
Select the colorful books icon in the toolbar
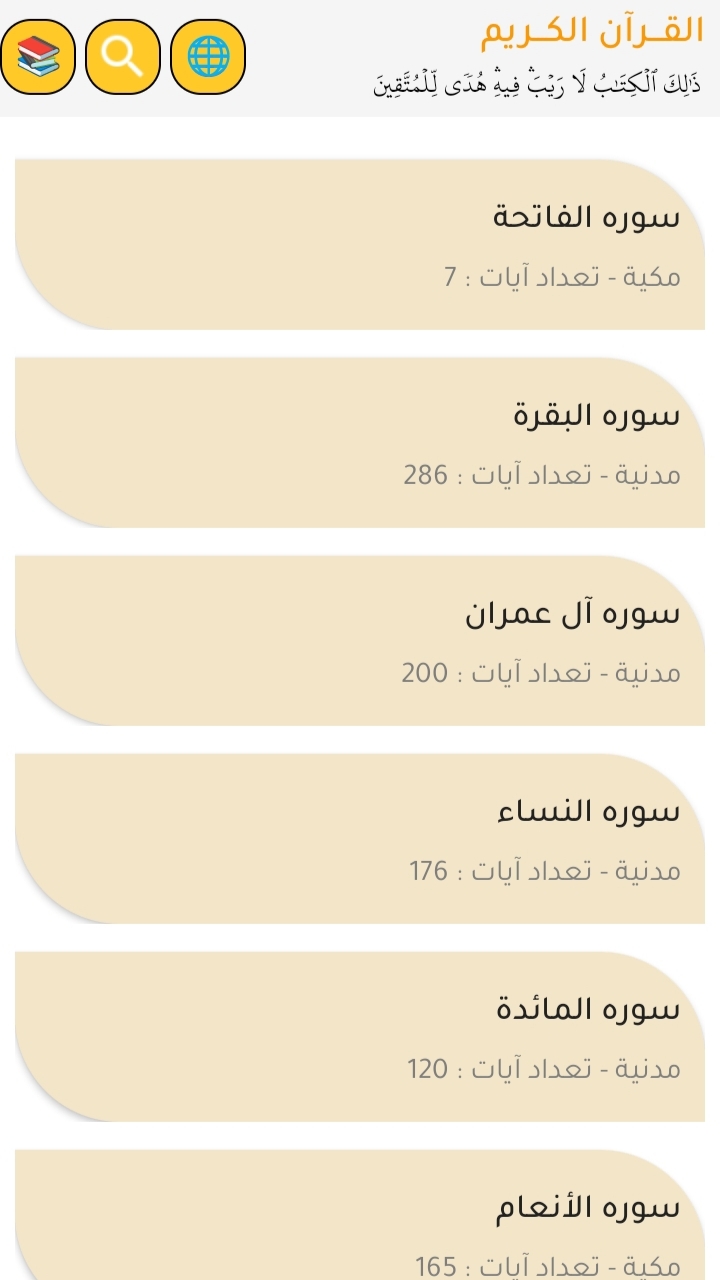(40, 55)
